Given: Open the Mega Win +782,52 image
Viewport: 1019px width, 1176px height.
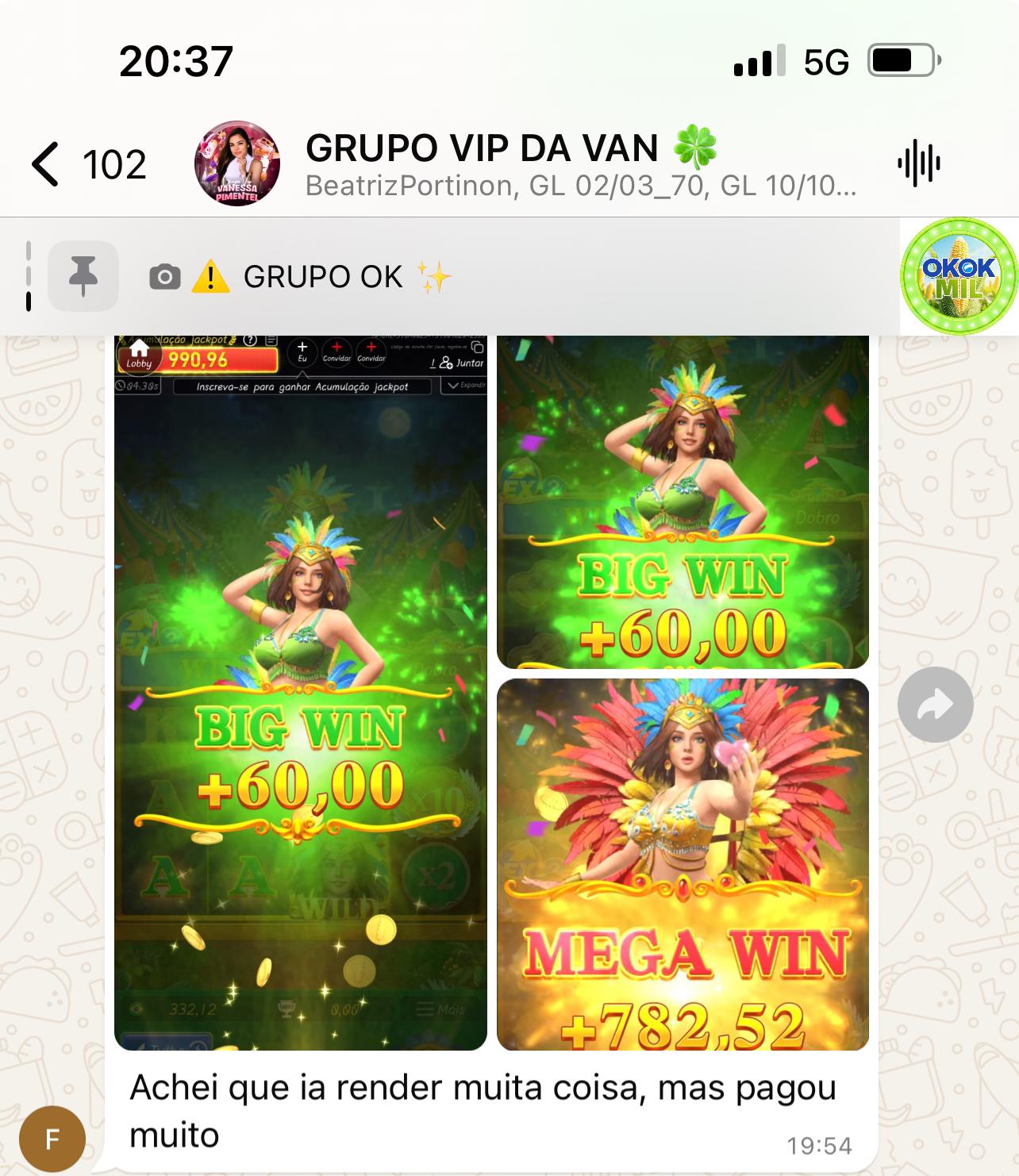Looking at the screenshot, I should 683,863.
